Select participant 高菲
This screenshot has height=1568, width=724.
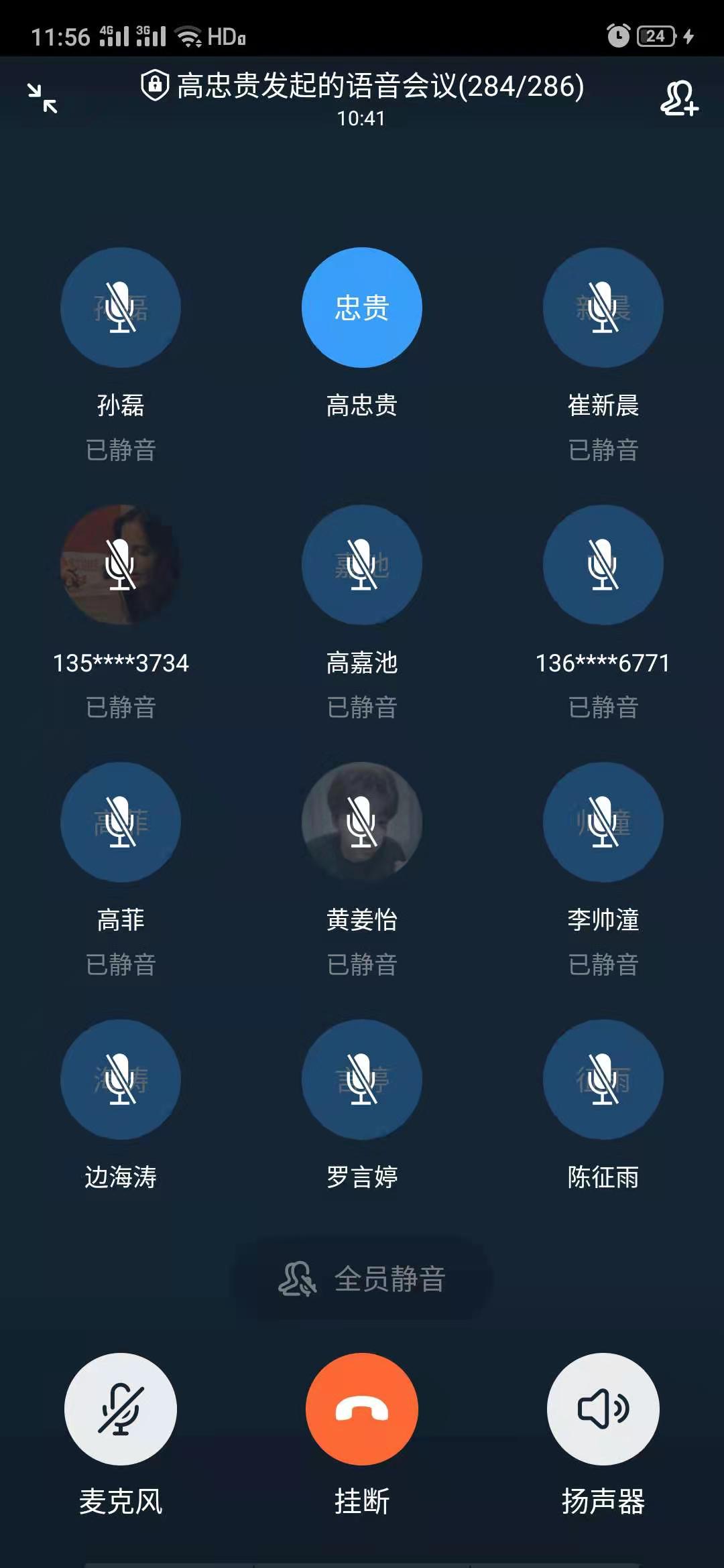121,822
